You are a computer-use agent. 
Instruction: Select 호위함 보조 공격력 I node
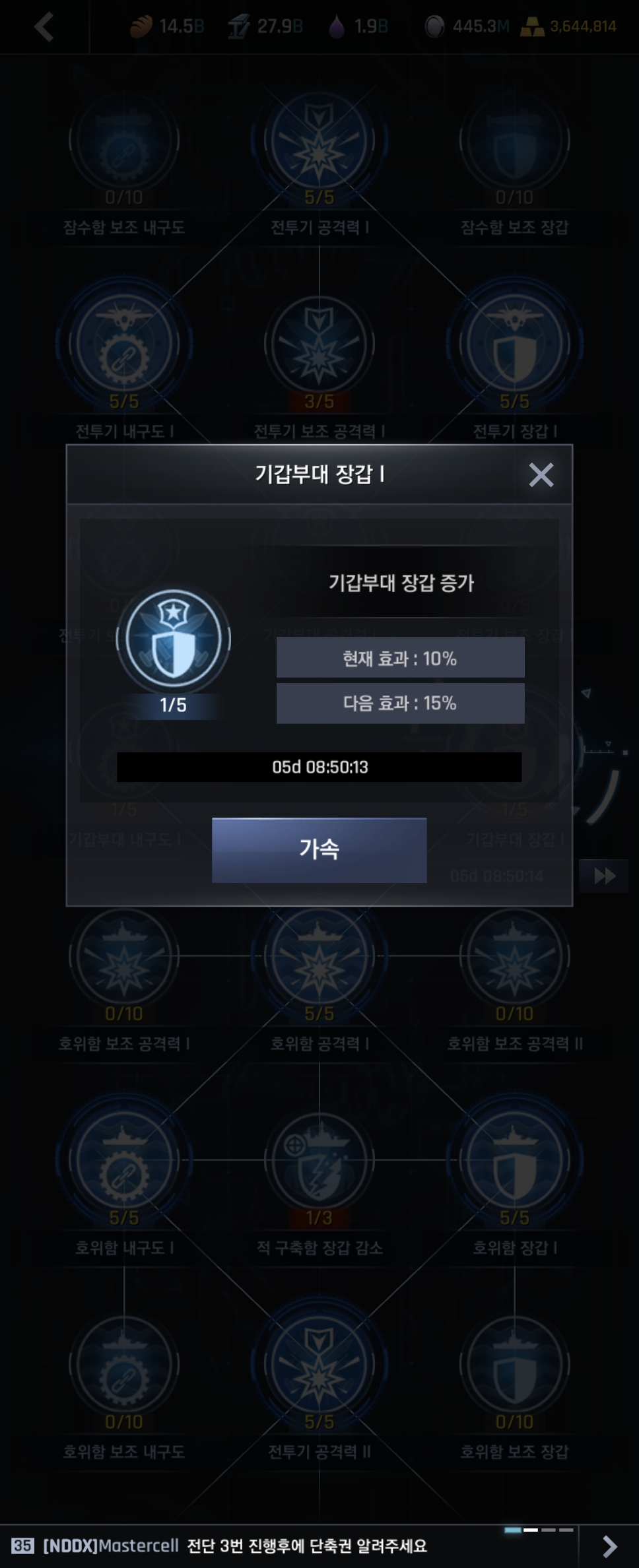click(x=124, y=957)
